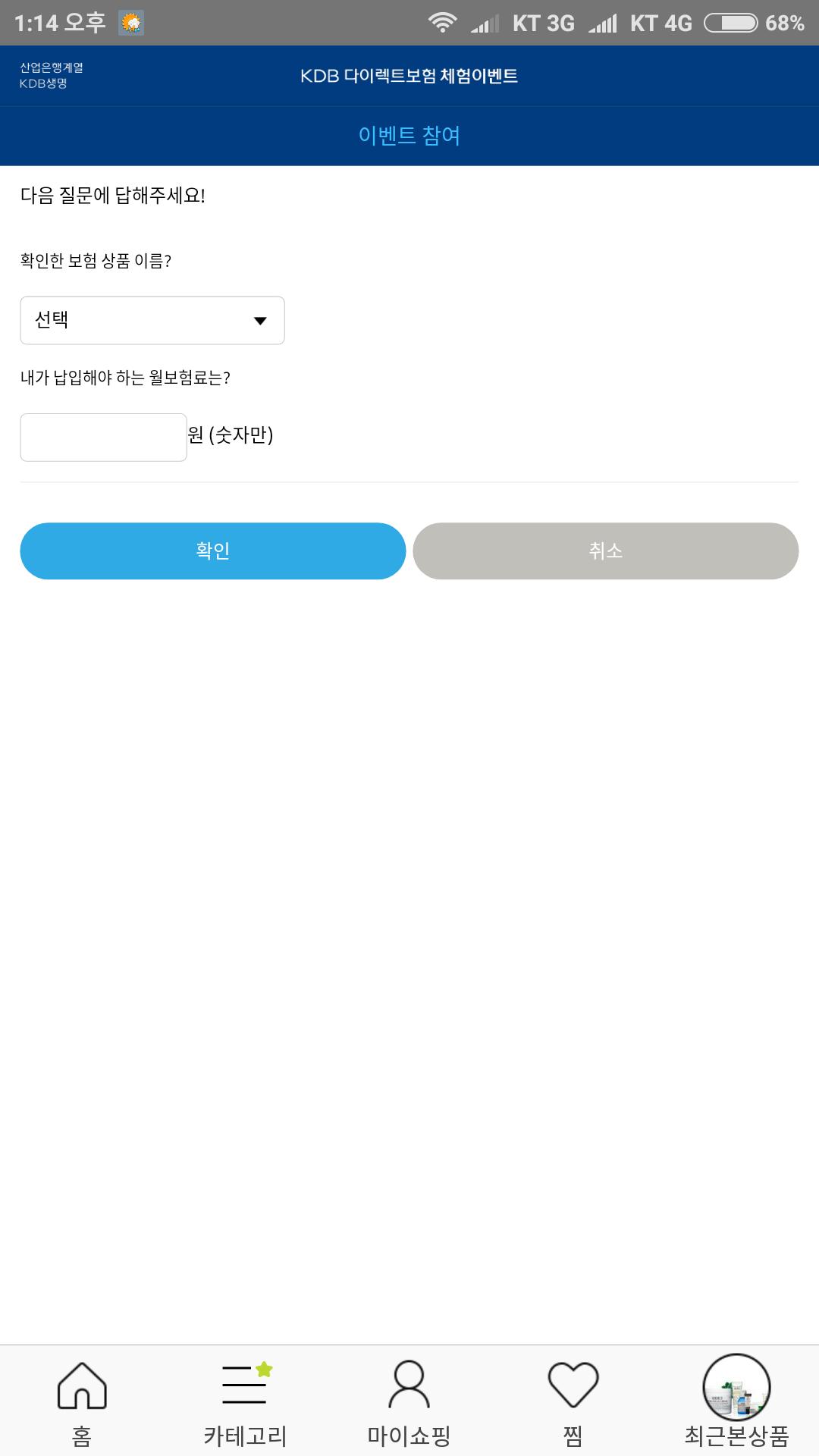Open the 찜 wishlist tab
The width and height of the screenshot is (819, 1456).
tap(573, 1402)
